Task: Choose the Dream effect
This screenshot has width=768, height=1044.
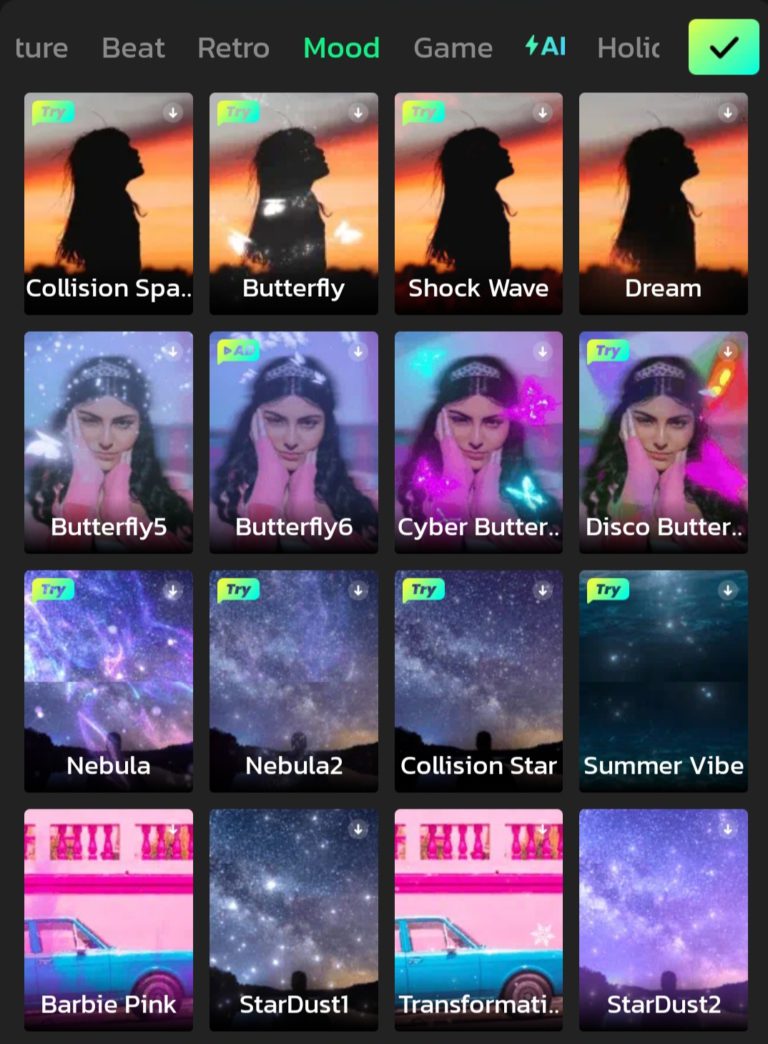Action: (663, 203)
